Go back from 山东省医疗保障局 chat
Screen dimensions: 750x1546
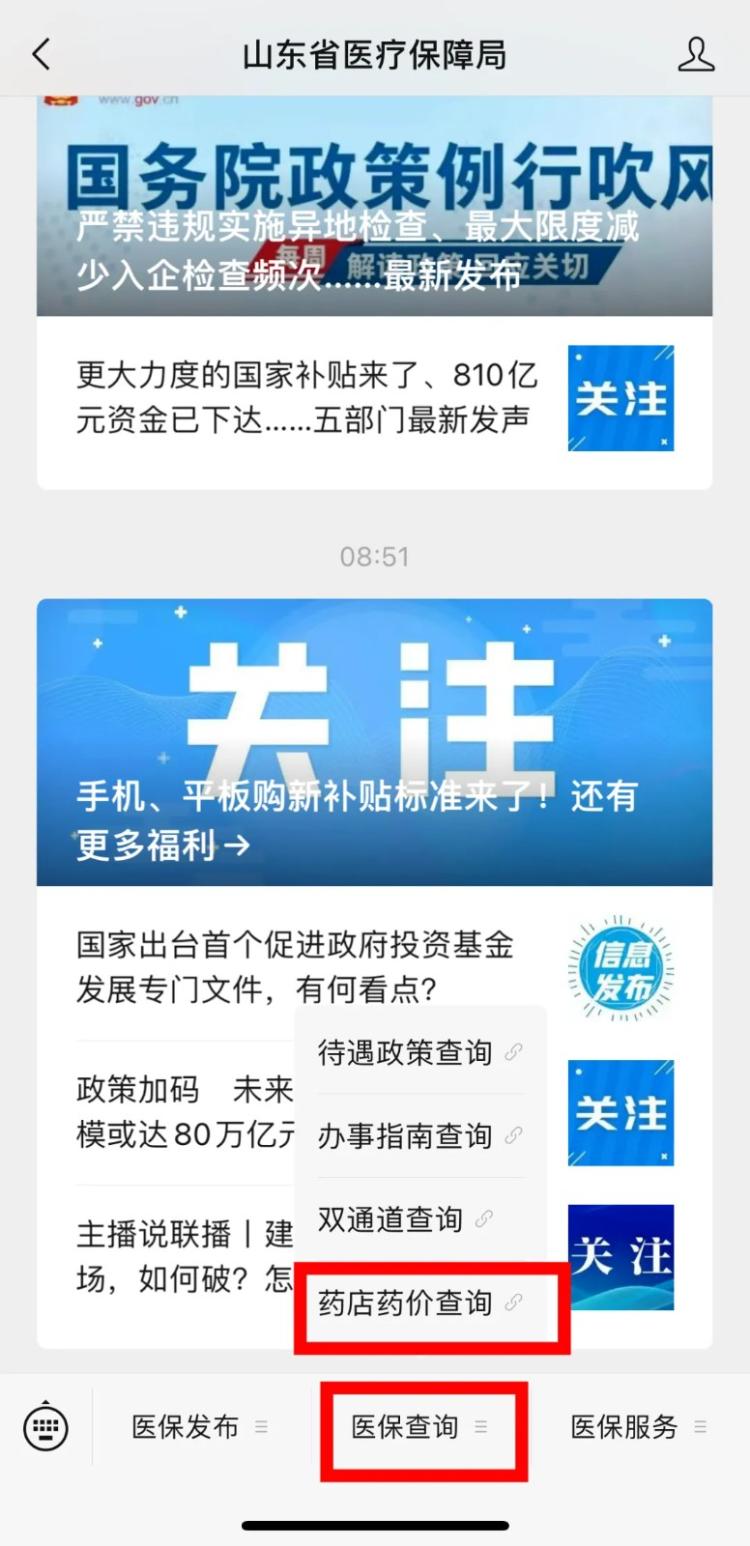41,55
